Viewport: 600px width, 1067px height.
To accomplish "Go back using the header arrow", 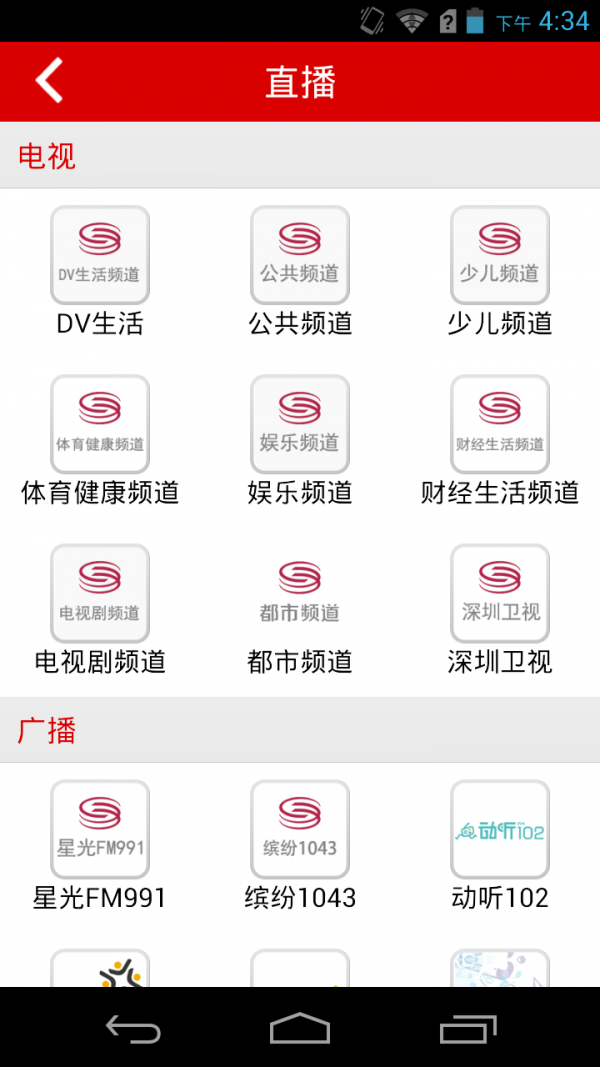I will pyautogui.click(x=49, y=81).
